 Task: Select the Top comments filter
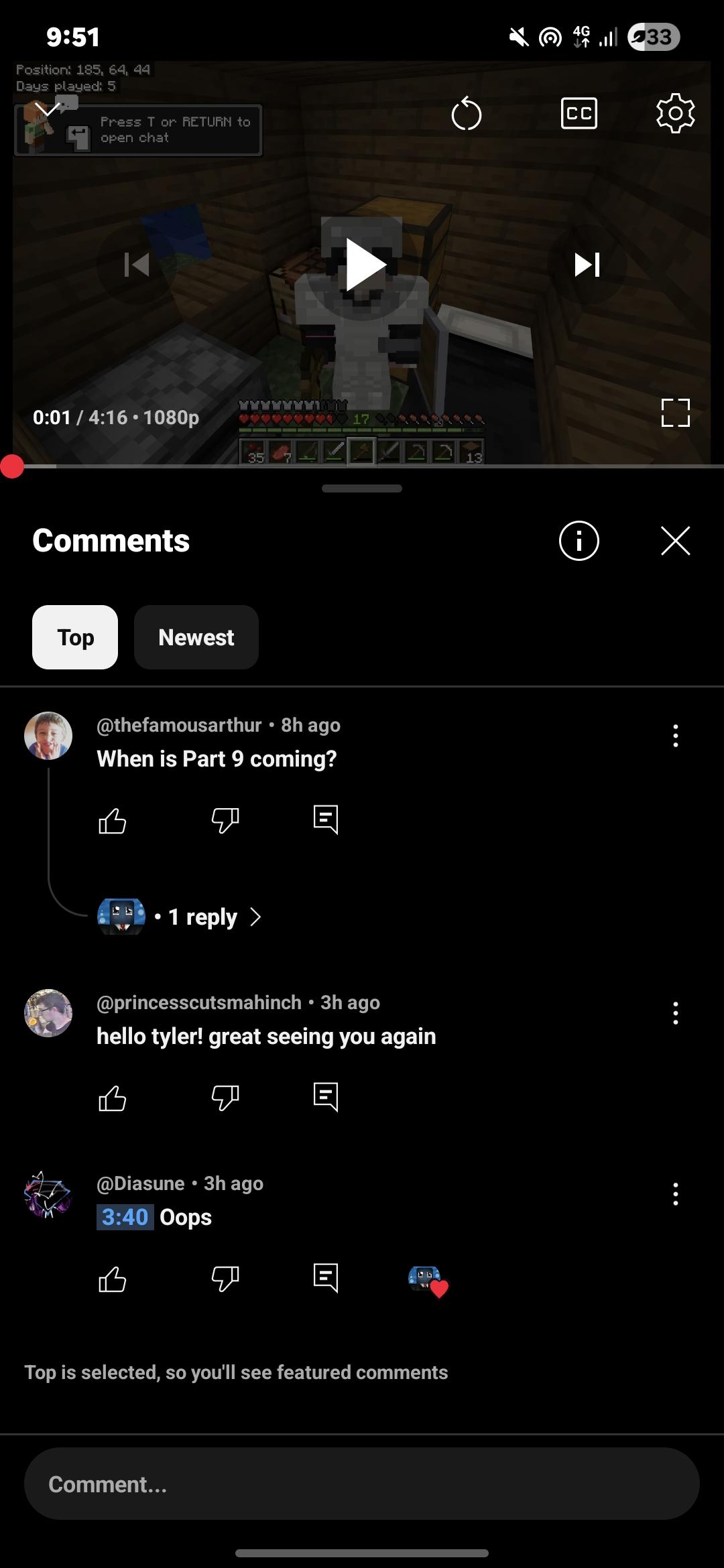[x=75, y=637]
